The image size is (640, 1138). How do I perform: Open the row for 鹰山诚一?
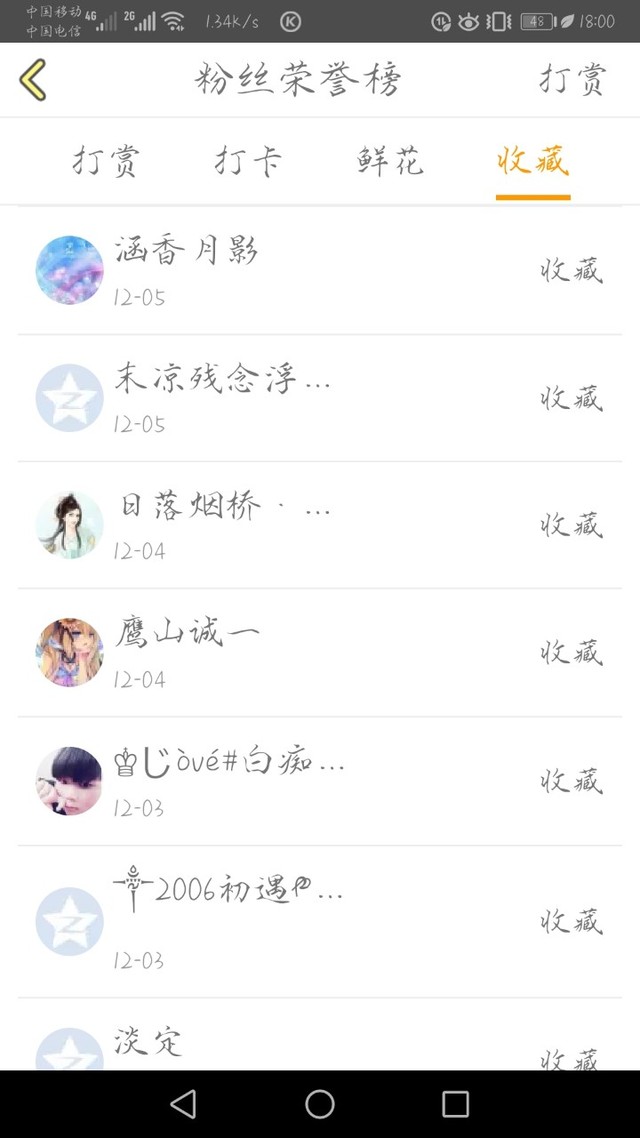320,652
